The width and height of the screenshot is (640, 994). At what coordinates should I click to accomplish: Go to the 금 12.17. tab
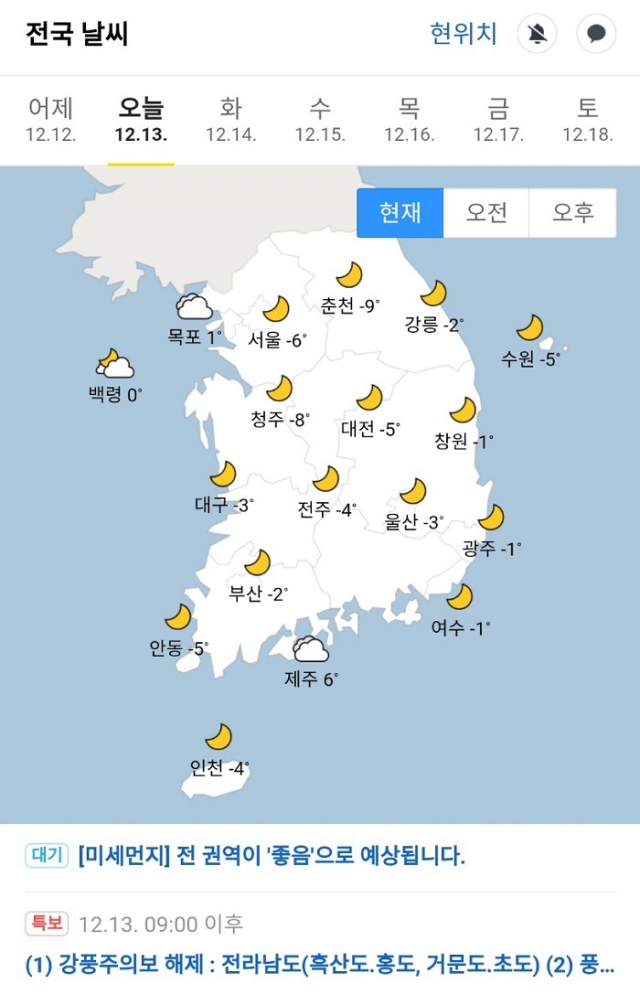498,119
